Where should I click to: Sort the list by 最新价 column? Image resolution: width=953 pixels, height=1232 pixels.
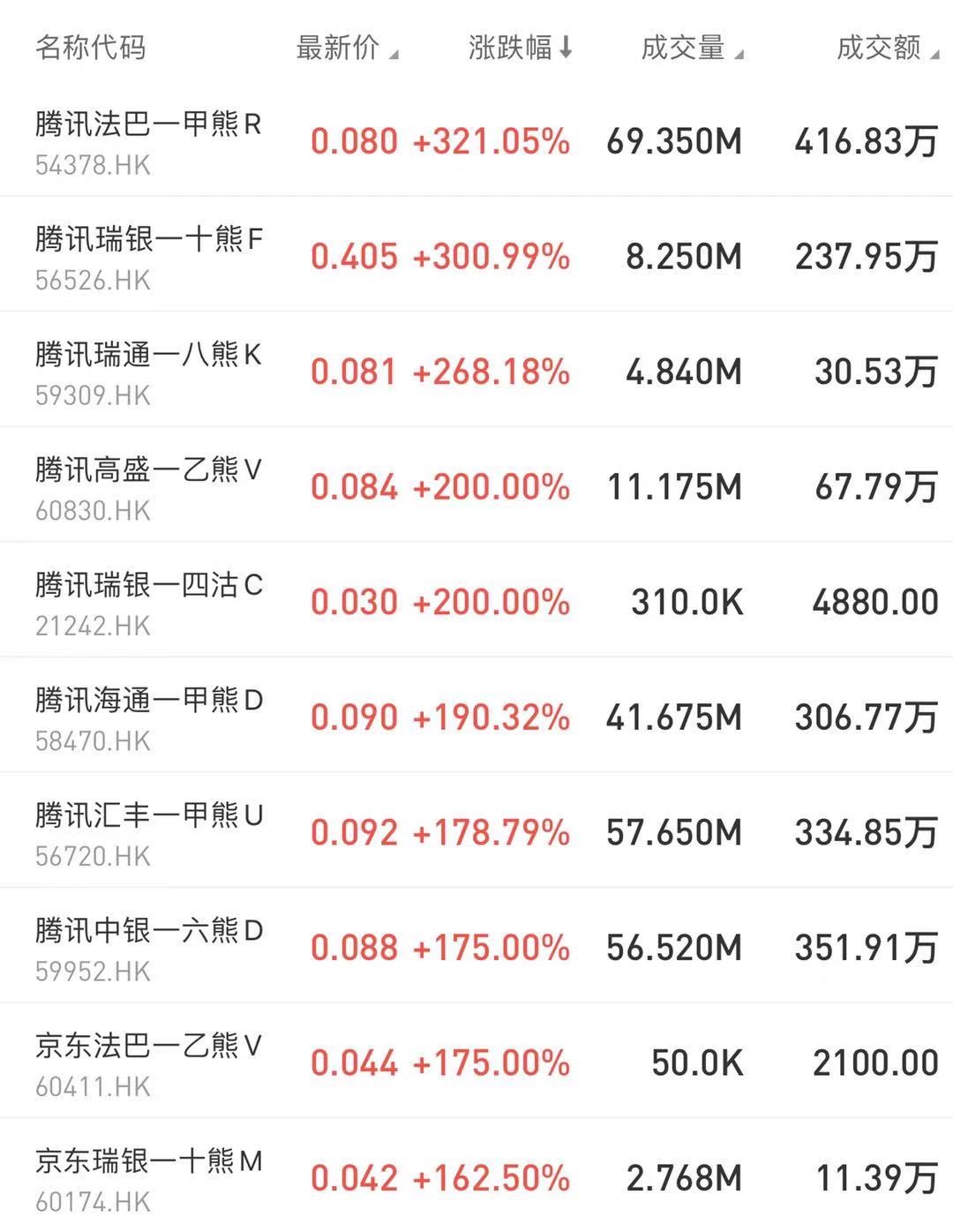346,48
